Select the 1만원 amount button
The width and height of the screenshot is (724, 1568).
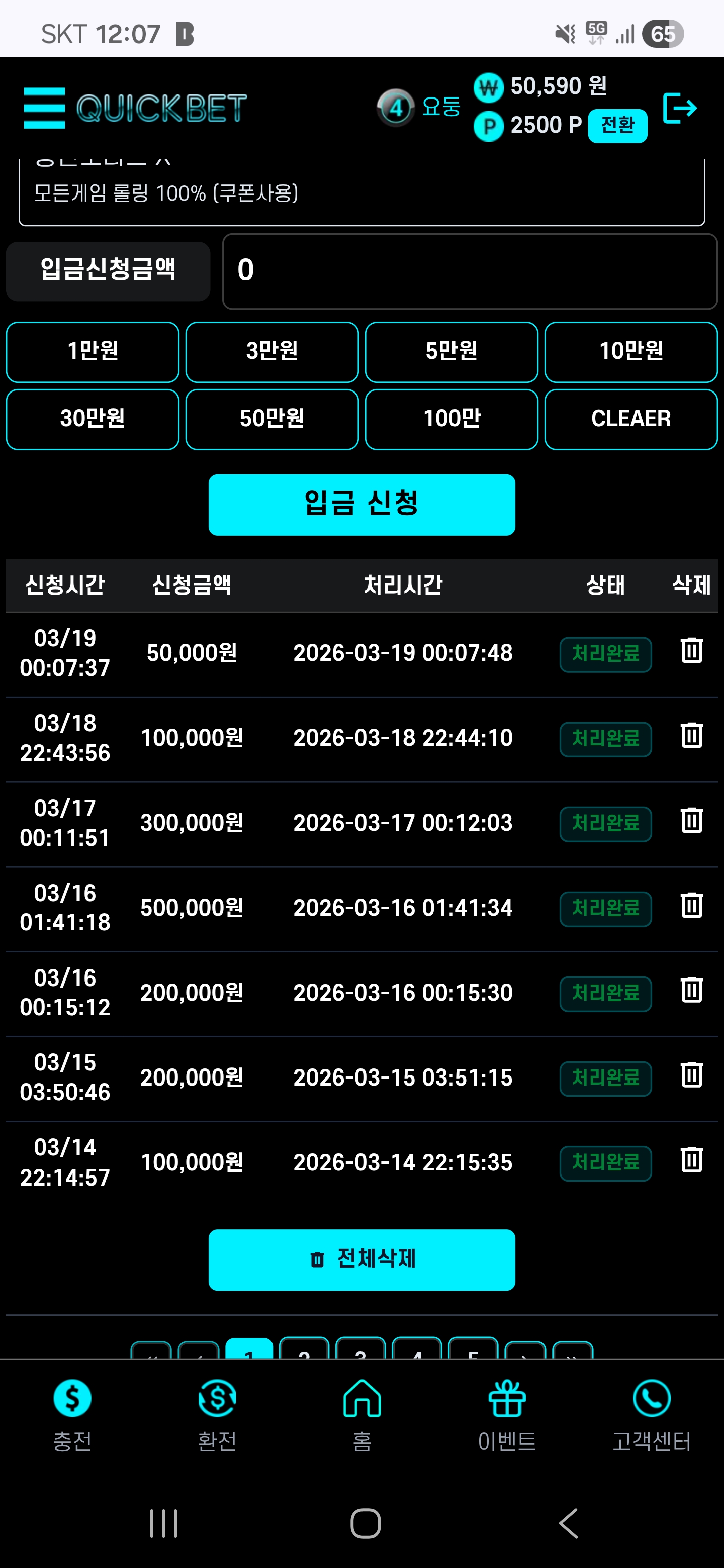(x=93, y=352)
